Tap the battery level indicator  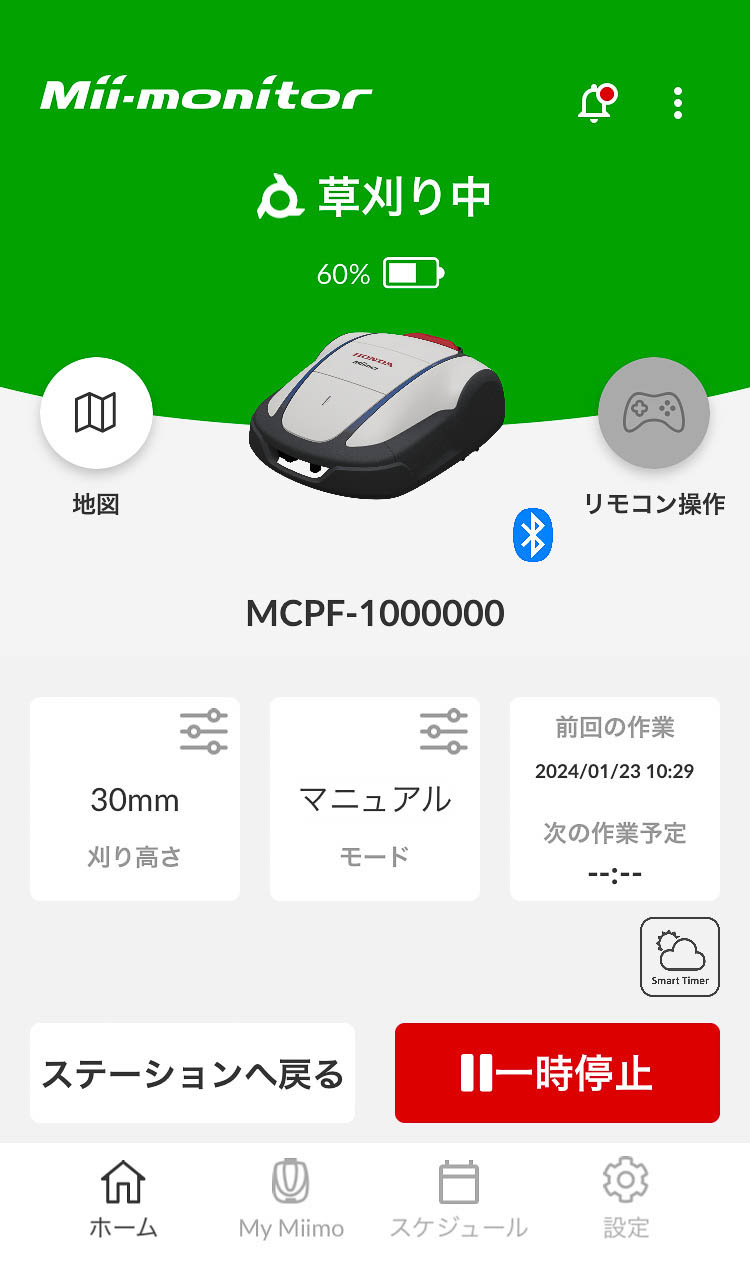tap(413, 270)
